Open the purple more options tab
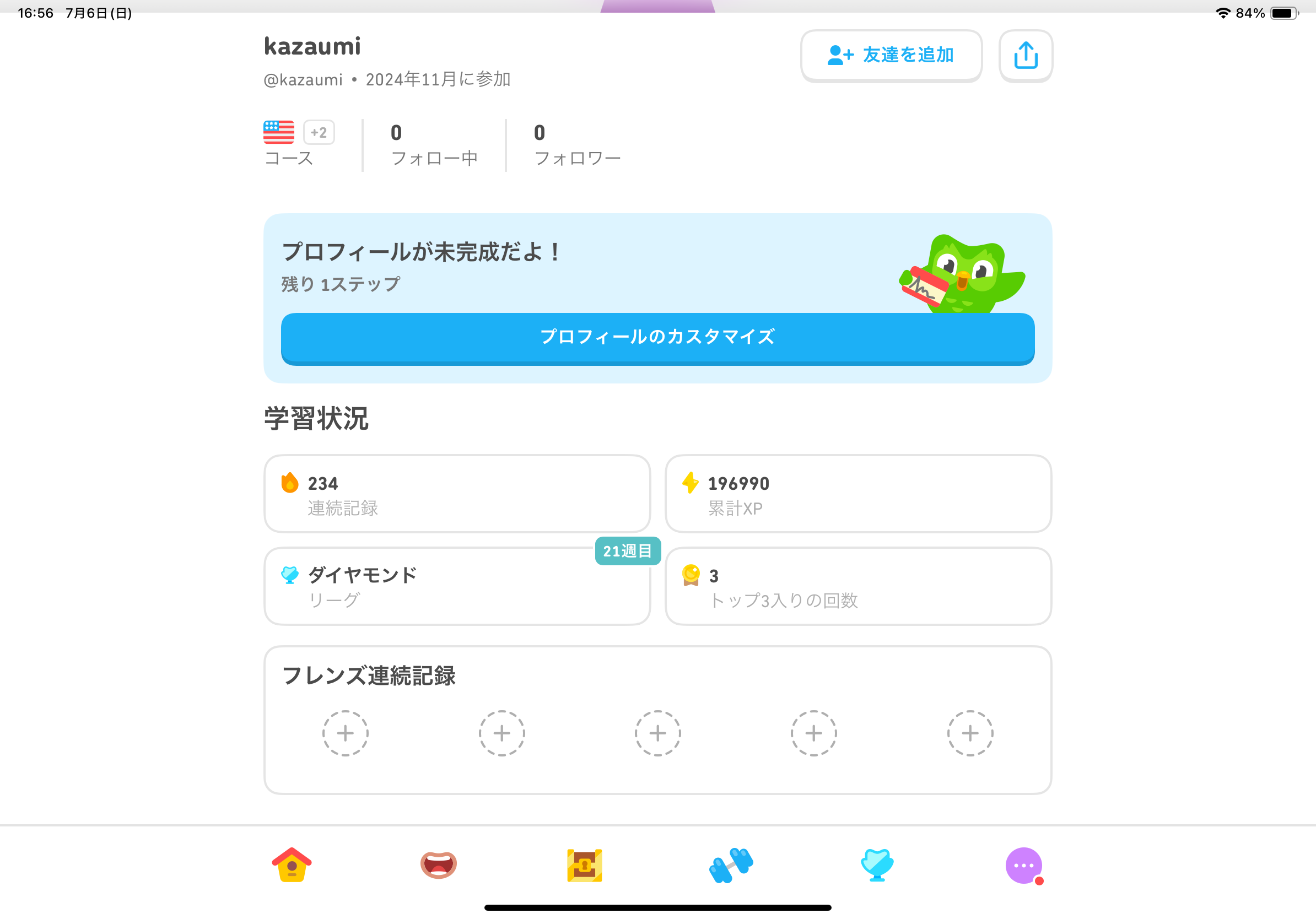Viewport: 1316px width, 919px height. 1023,864
